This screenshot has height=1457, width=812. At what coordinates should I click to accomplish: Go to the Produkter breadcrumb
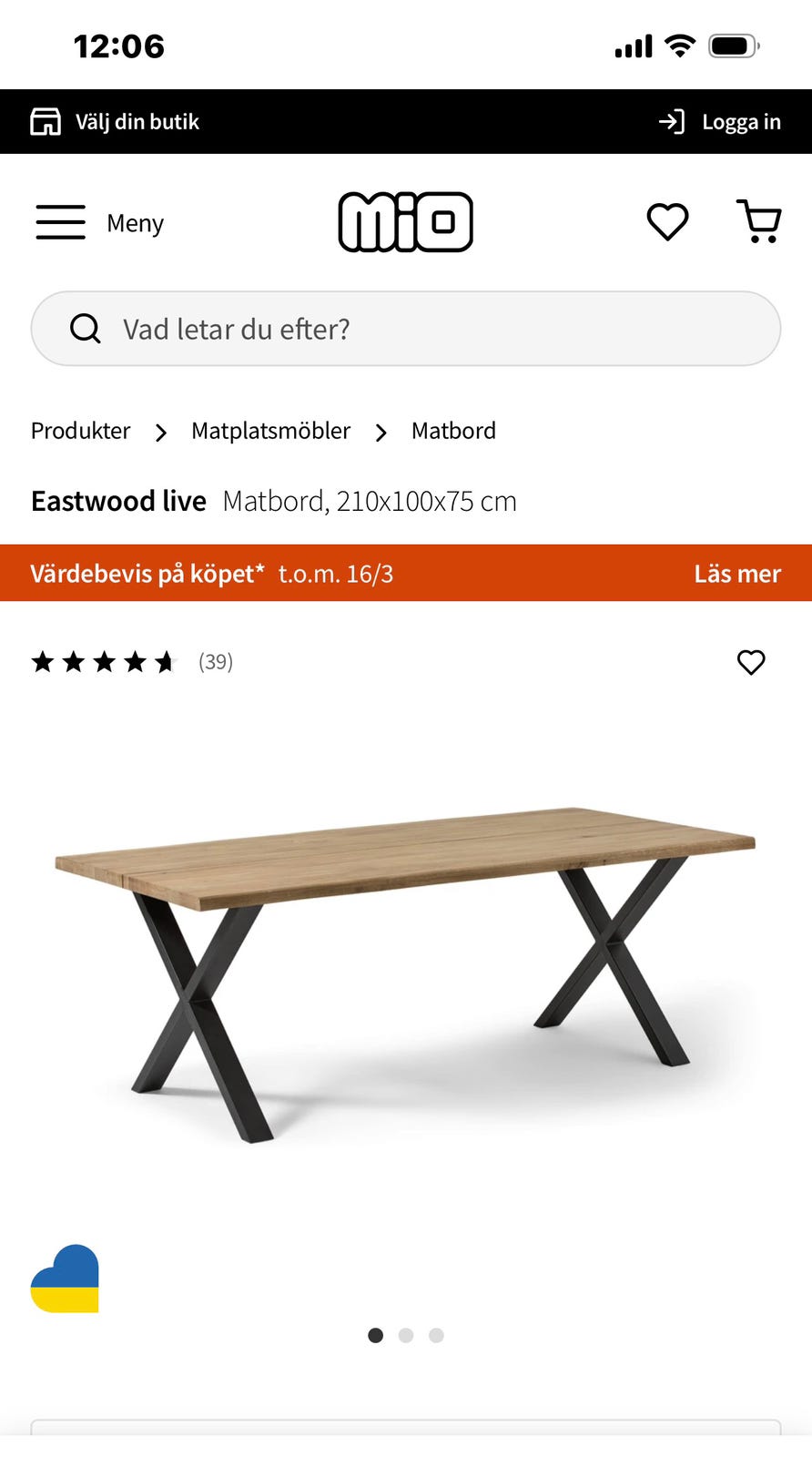point(81,431)
